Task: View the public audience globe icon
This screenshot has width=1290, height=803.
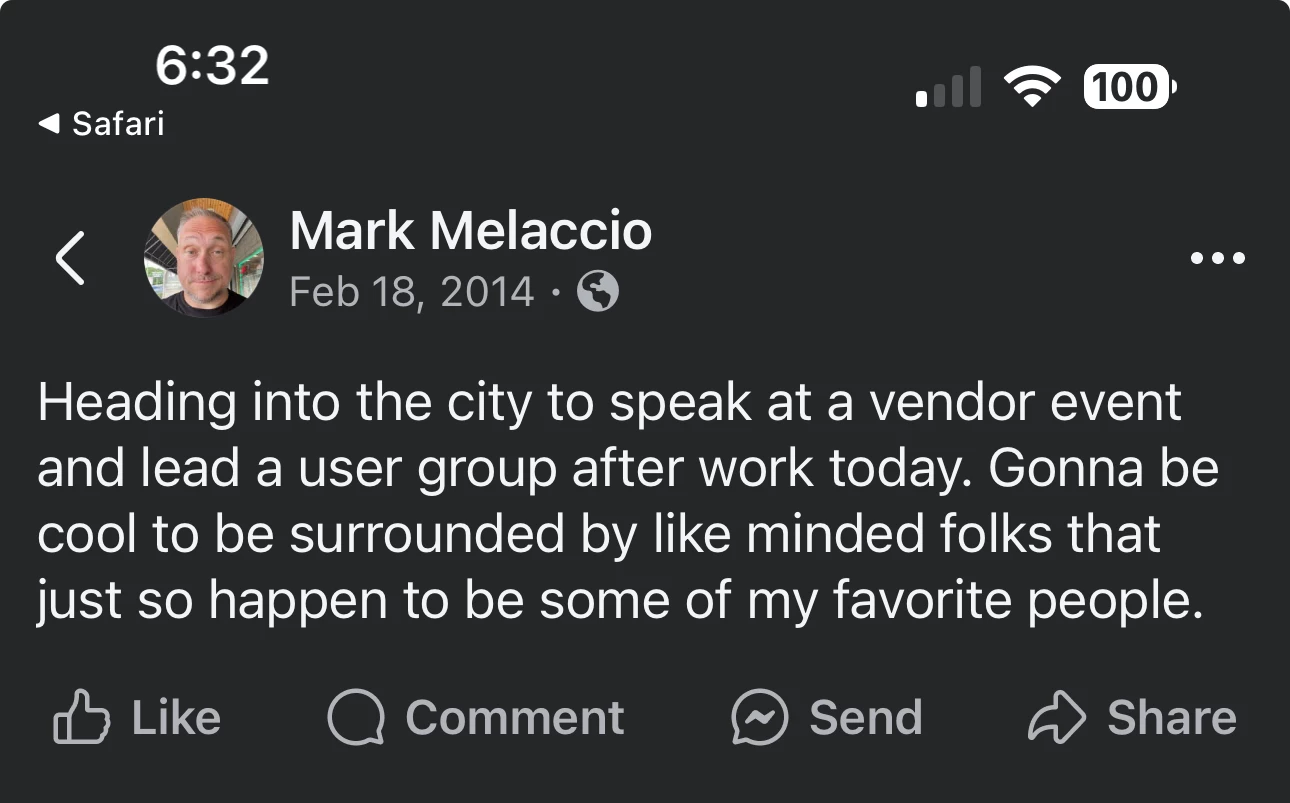Action: tap(598, 292)
